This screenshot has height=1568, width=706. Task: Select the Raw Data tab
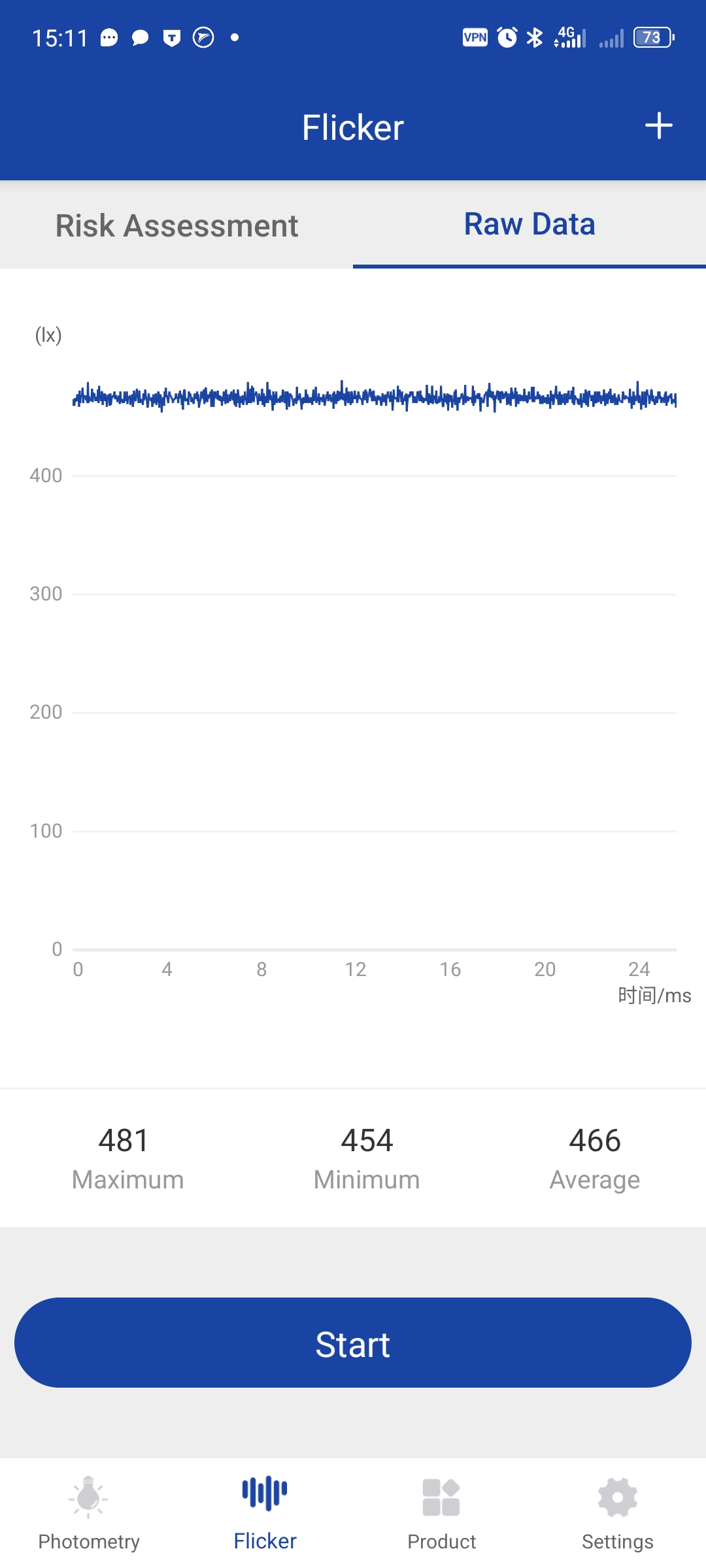point(529,224)
